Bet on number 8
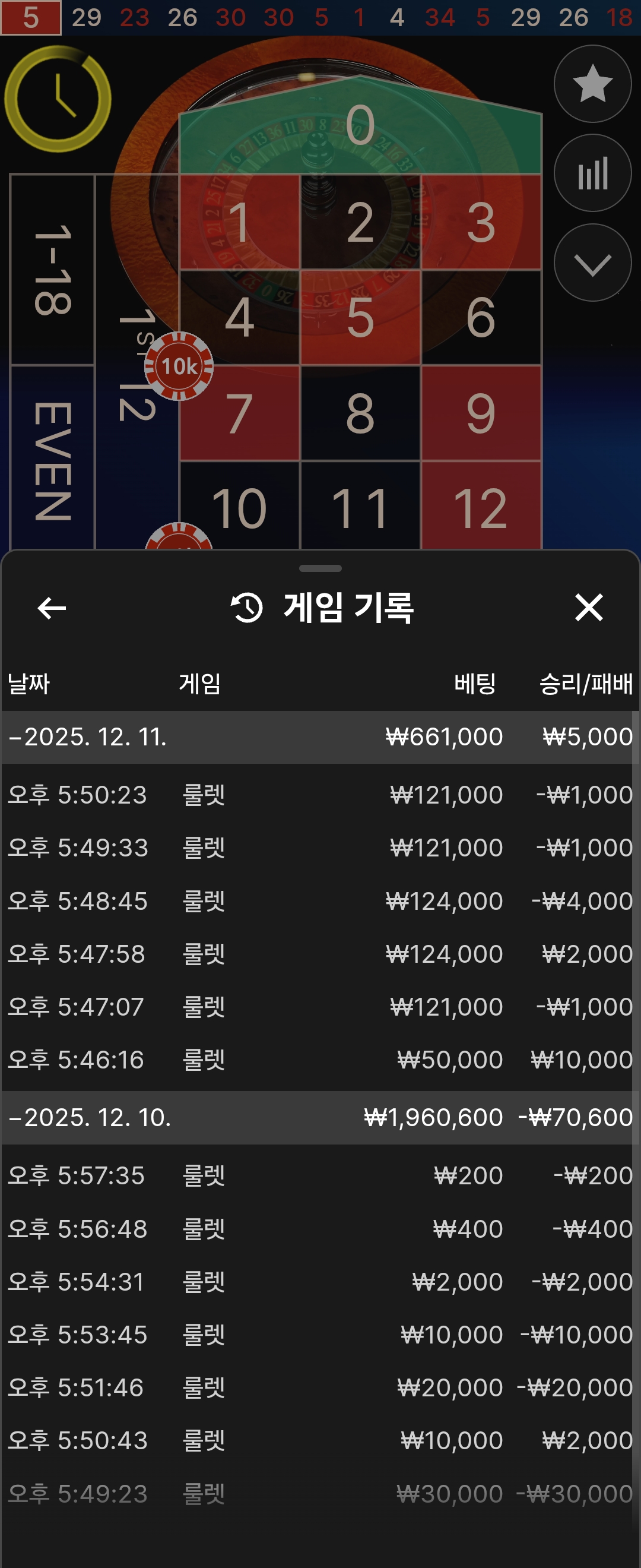 (360, 413)
